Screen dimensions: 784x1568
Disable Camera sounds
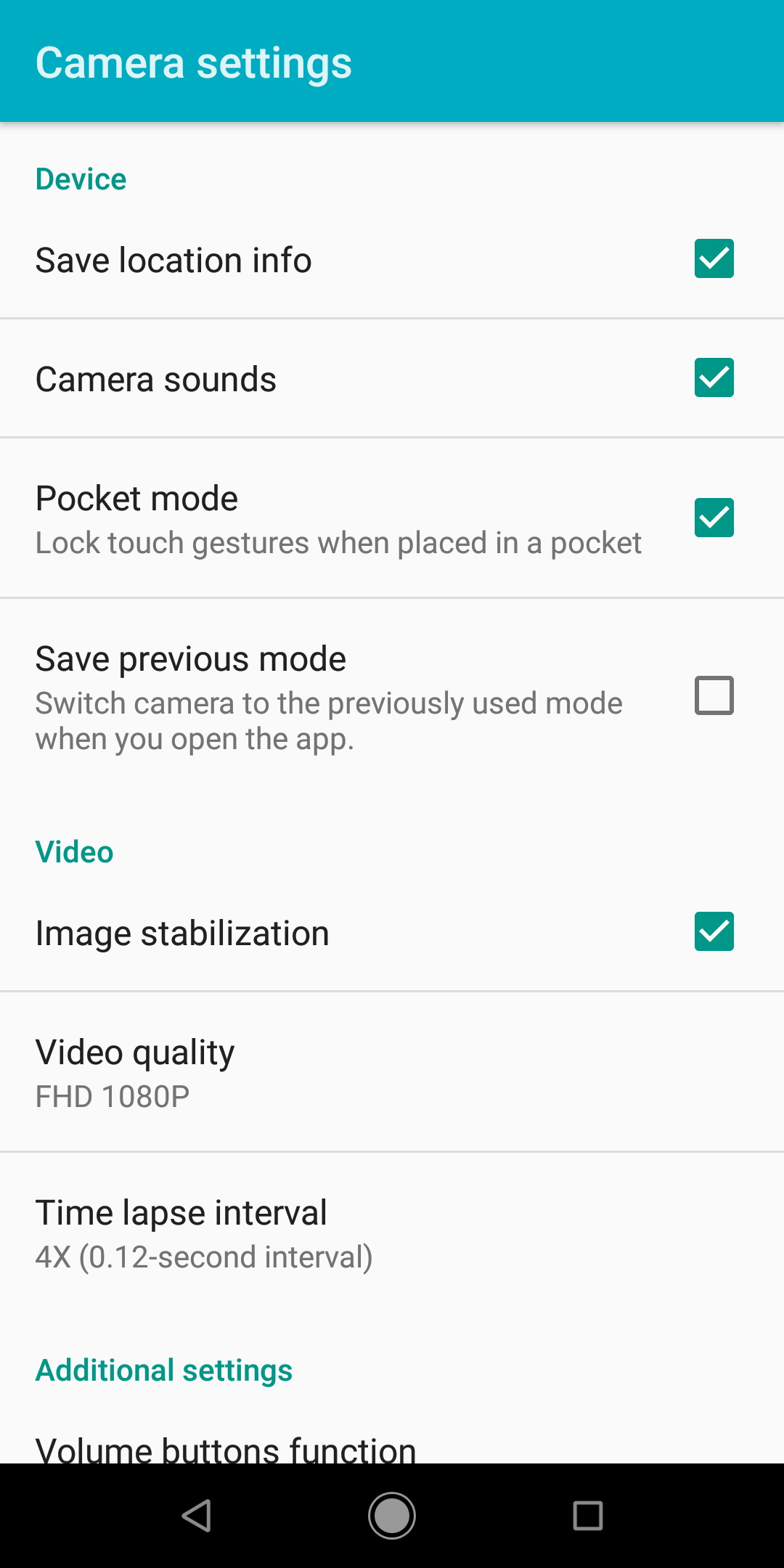click(x=714, y=377)
